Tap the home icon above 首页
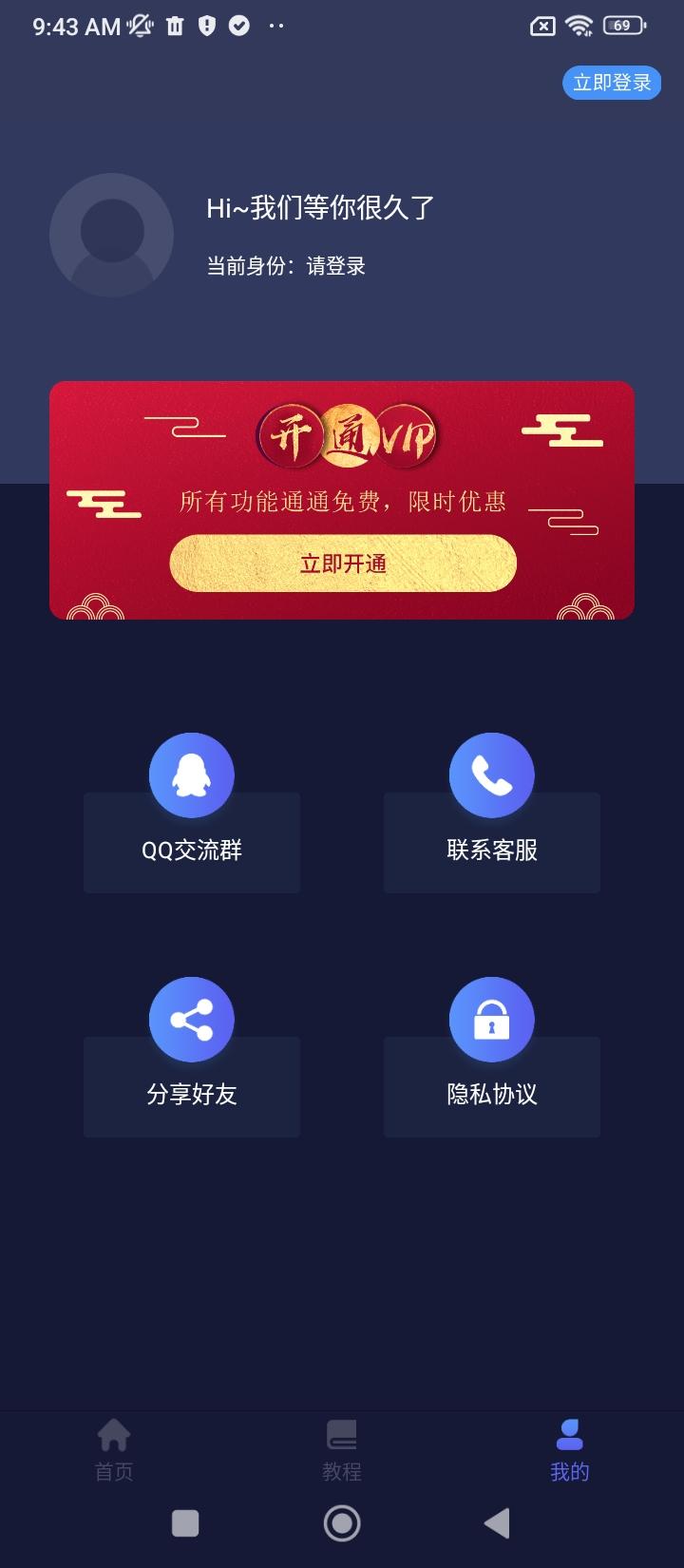 click(x=113, y=1433)
